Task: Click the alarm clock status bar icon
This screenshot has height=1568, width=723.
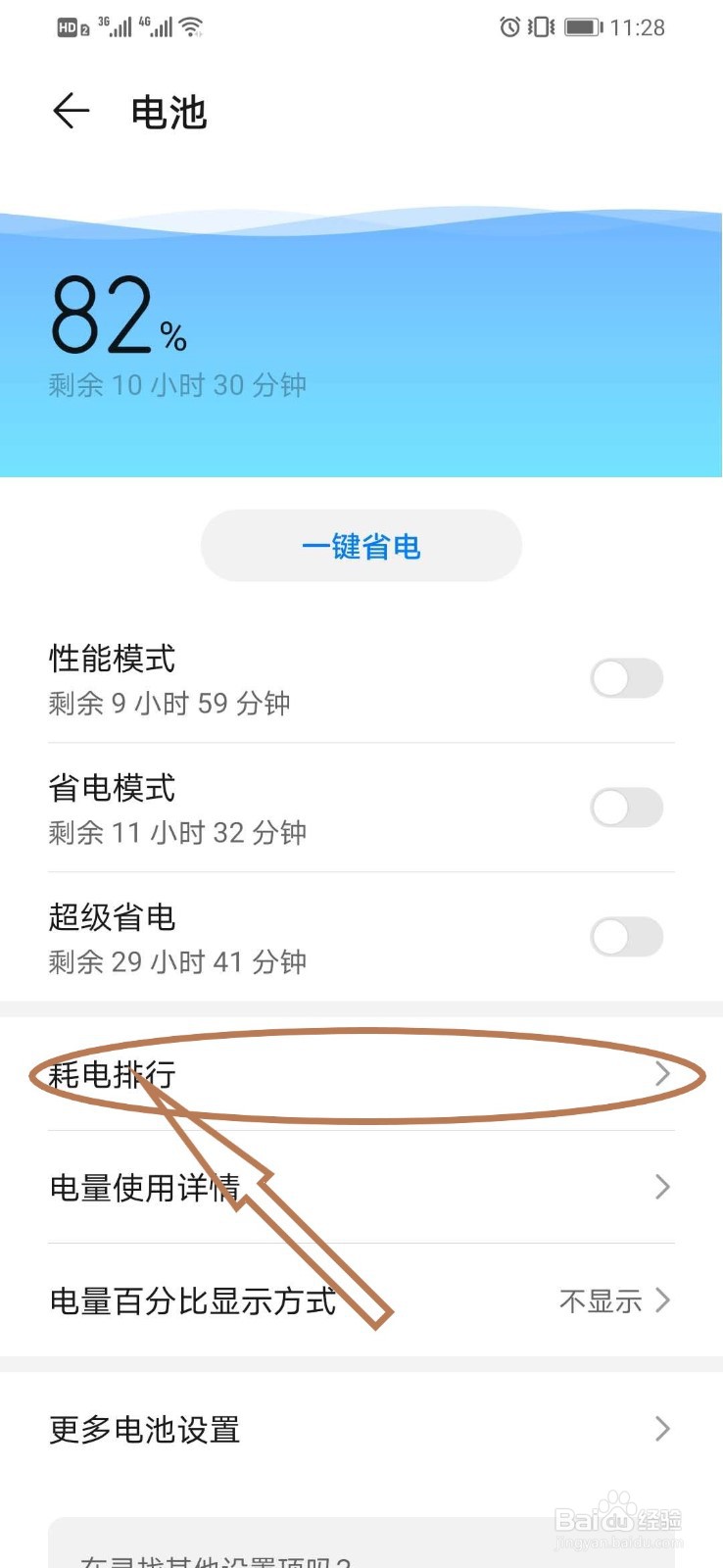Action: coord(508,27)
